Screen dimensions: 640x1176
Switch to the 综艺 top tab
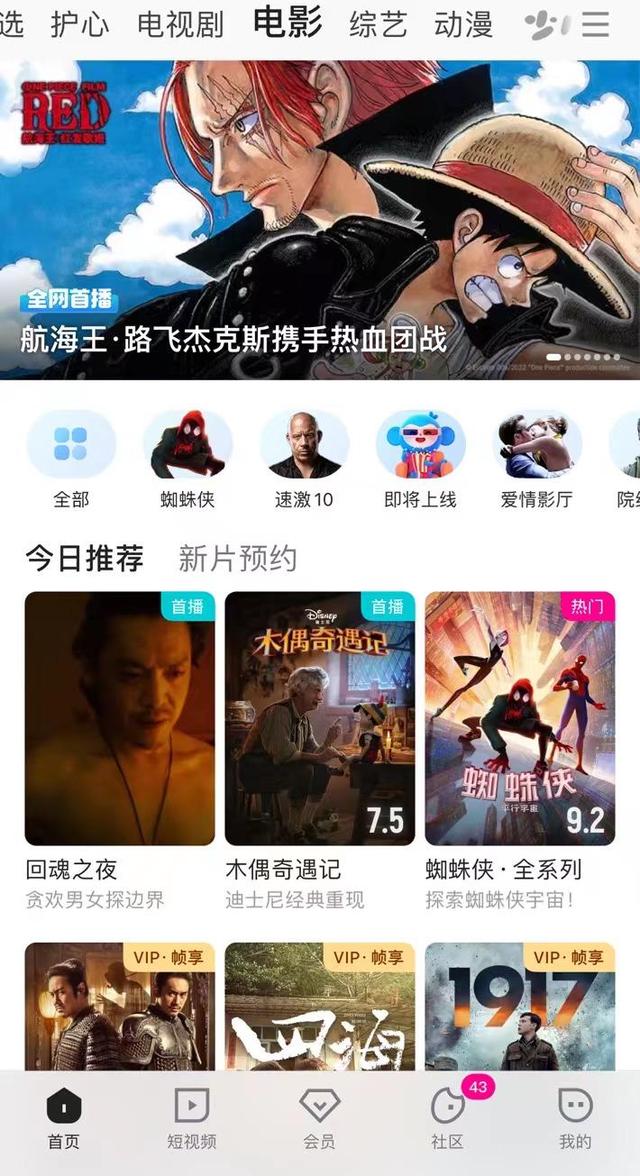coord(377,24)
